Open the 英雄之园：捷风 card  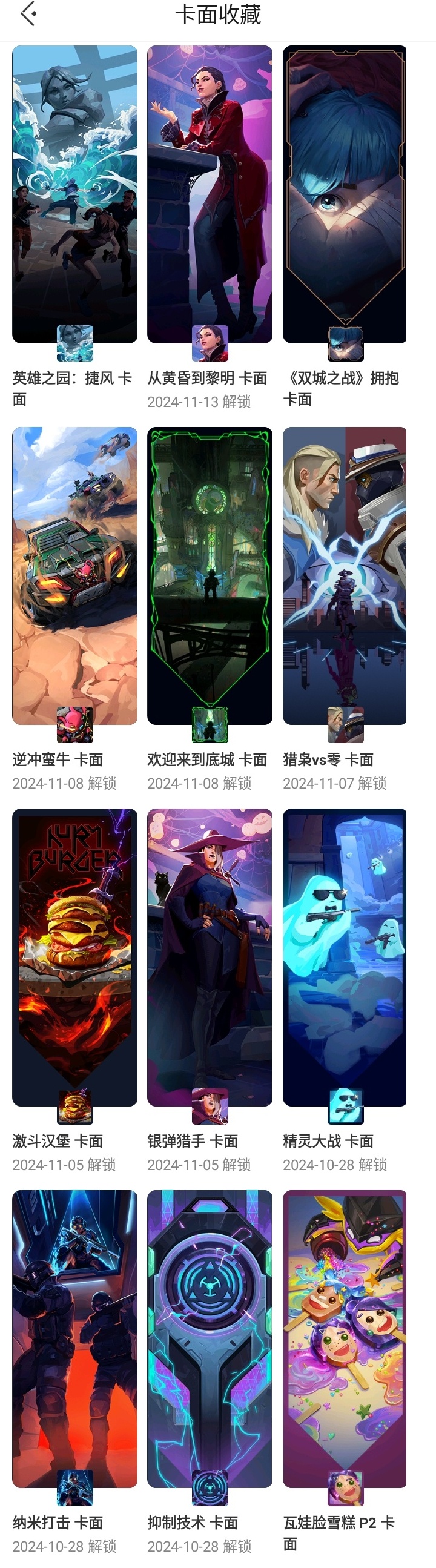[x=75, y=195]
